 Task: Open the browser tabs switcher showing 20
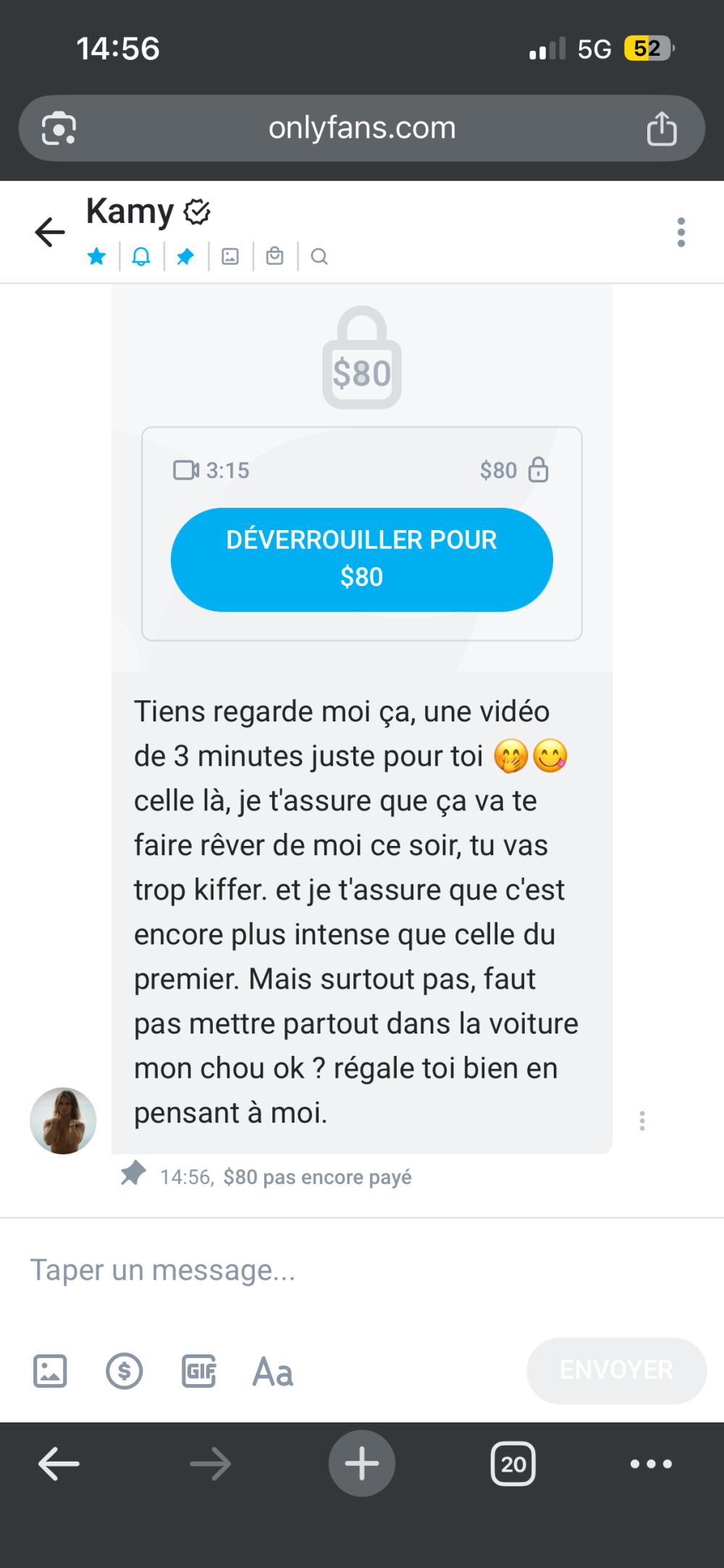tap(513, 1464)
